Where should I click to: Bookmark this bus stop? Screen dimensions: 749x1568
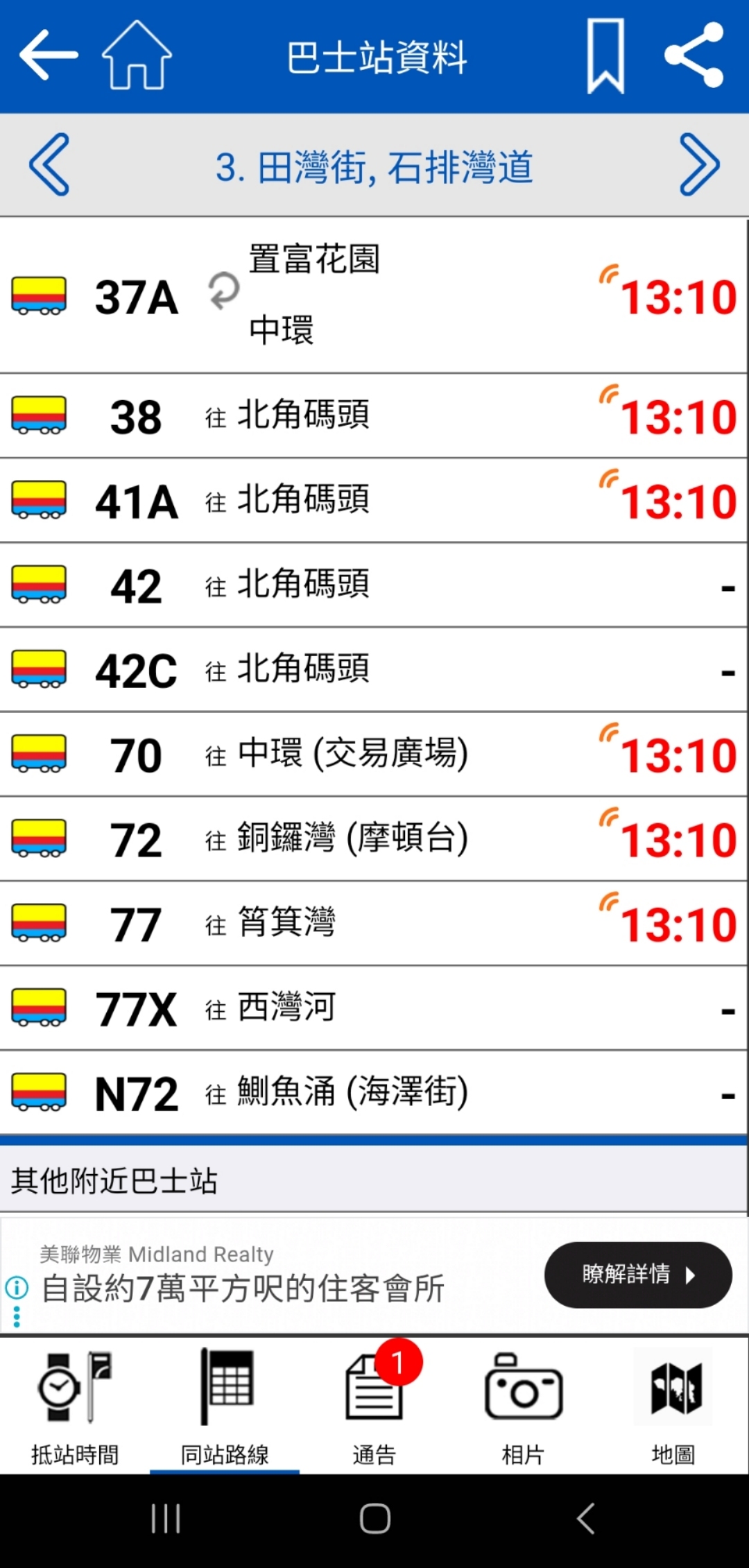click(605, 56)
